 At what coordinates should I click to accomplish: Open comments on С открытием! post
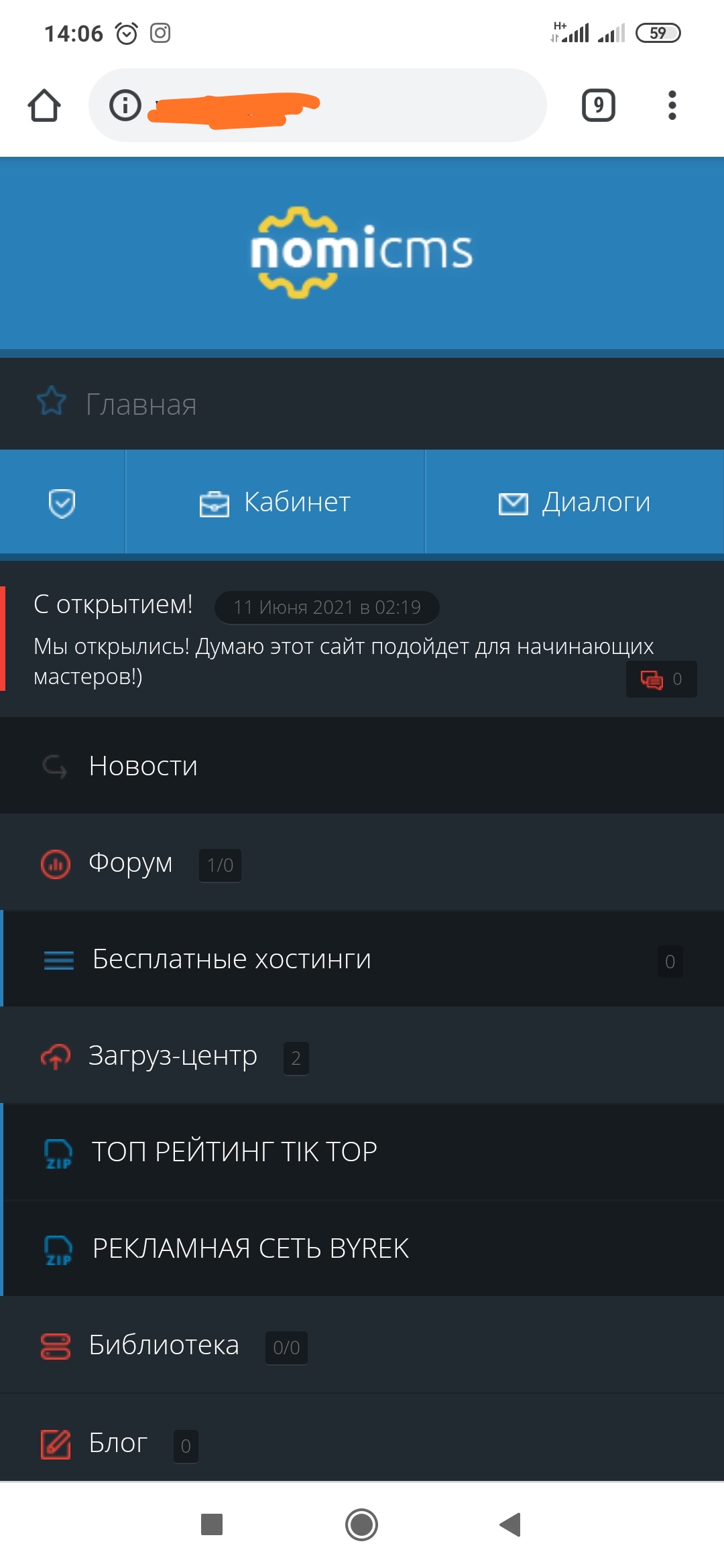[661, 679]
